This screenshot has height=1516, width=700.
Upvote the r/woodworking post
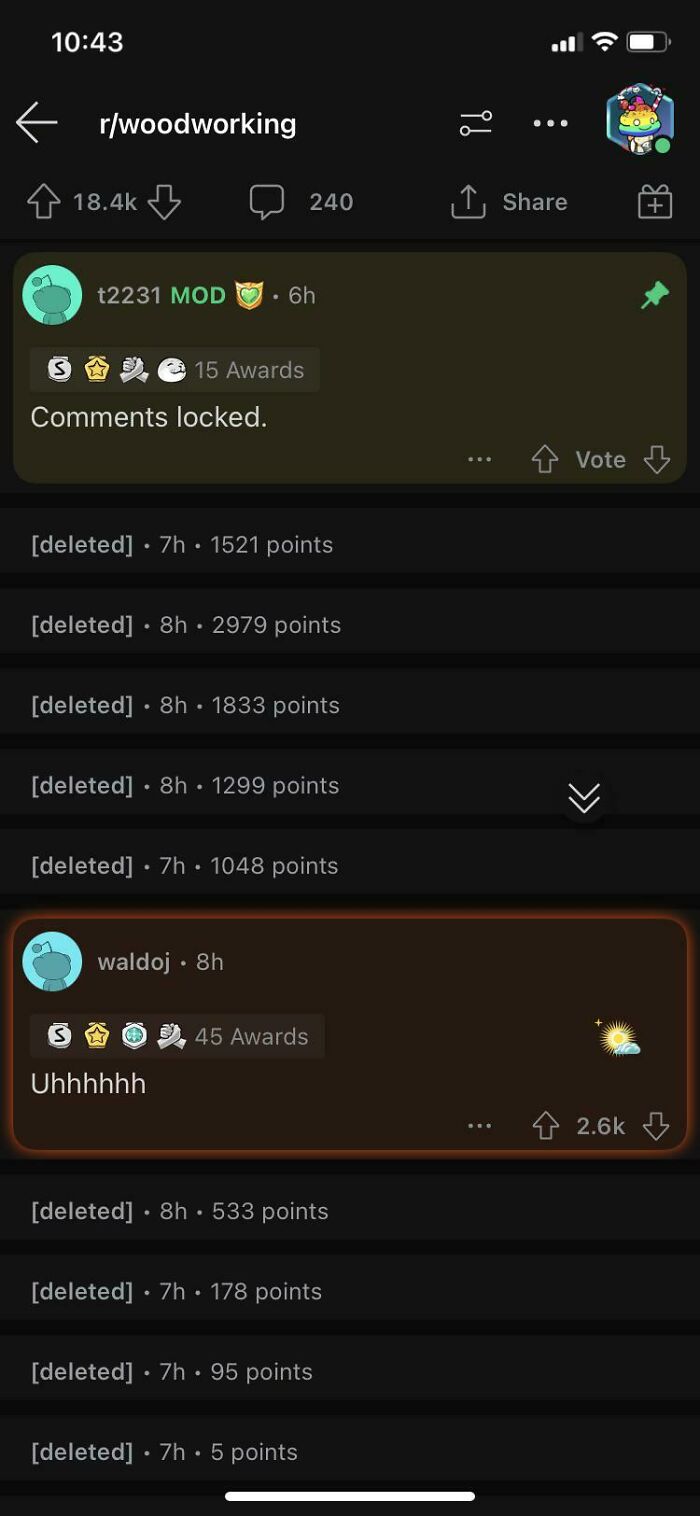(x=43, y=202)
